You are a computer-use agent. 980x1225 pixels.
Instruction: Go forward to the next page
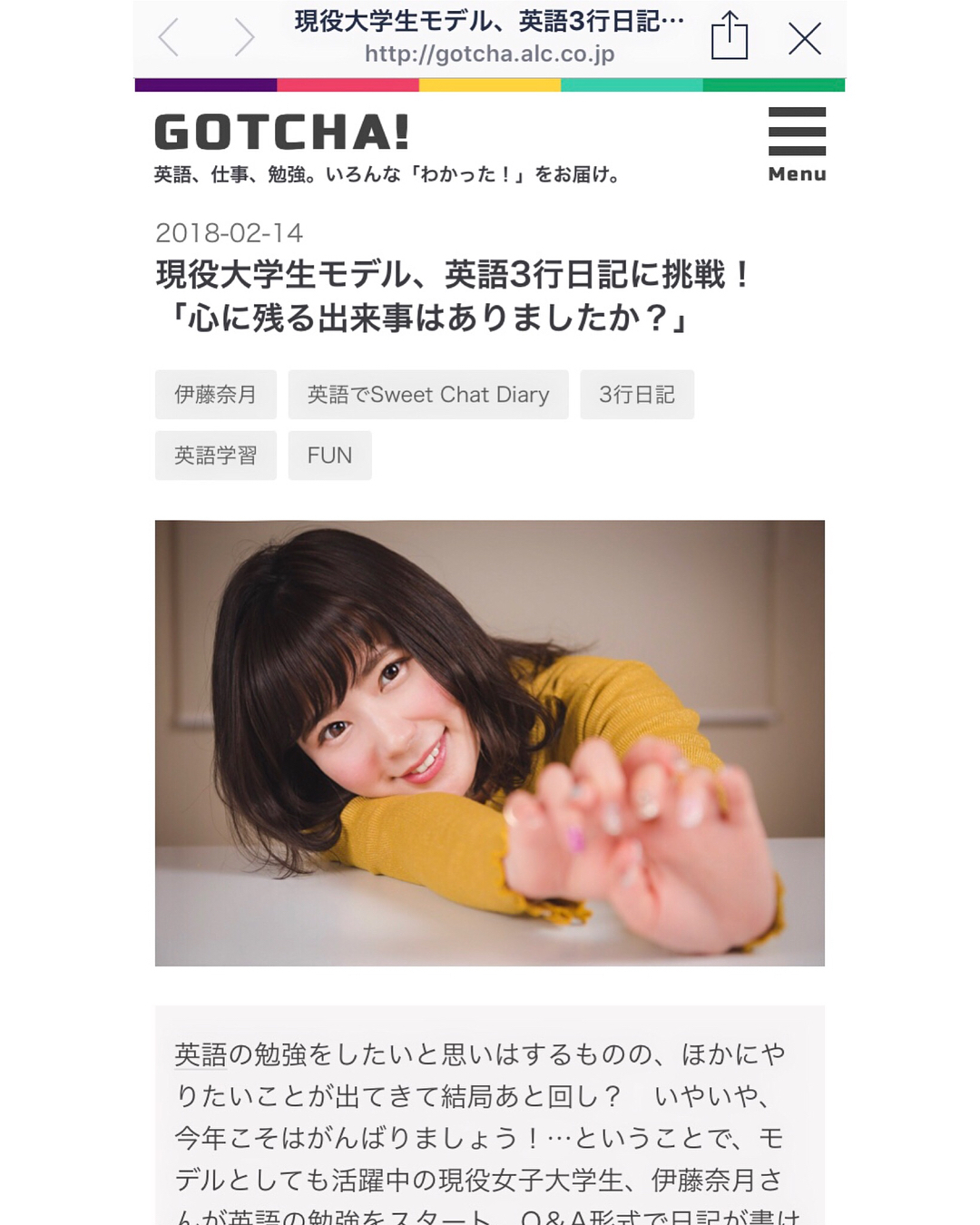[243, 38]
